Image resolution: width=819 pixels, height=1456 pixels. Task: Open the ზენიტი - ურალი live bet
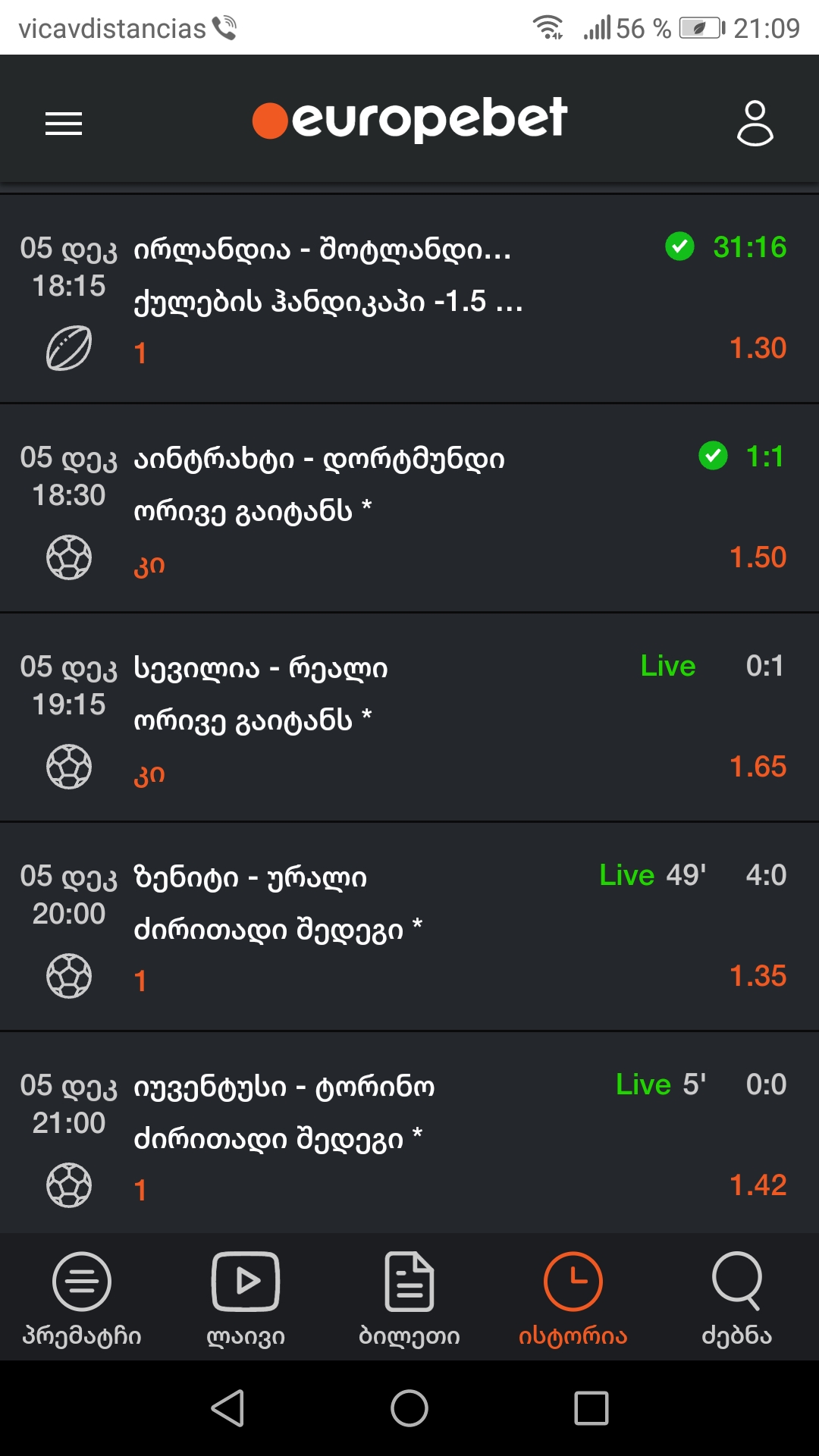click(x=409, y=927)
